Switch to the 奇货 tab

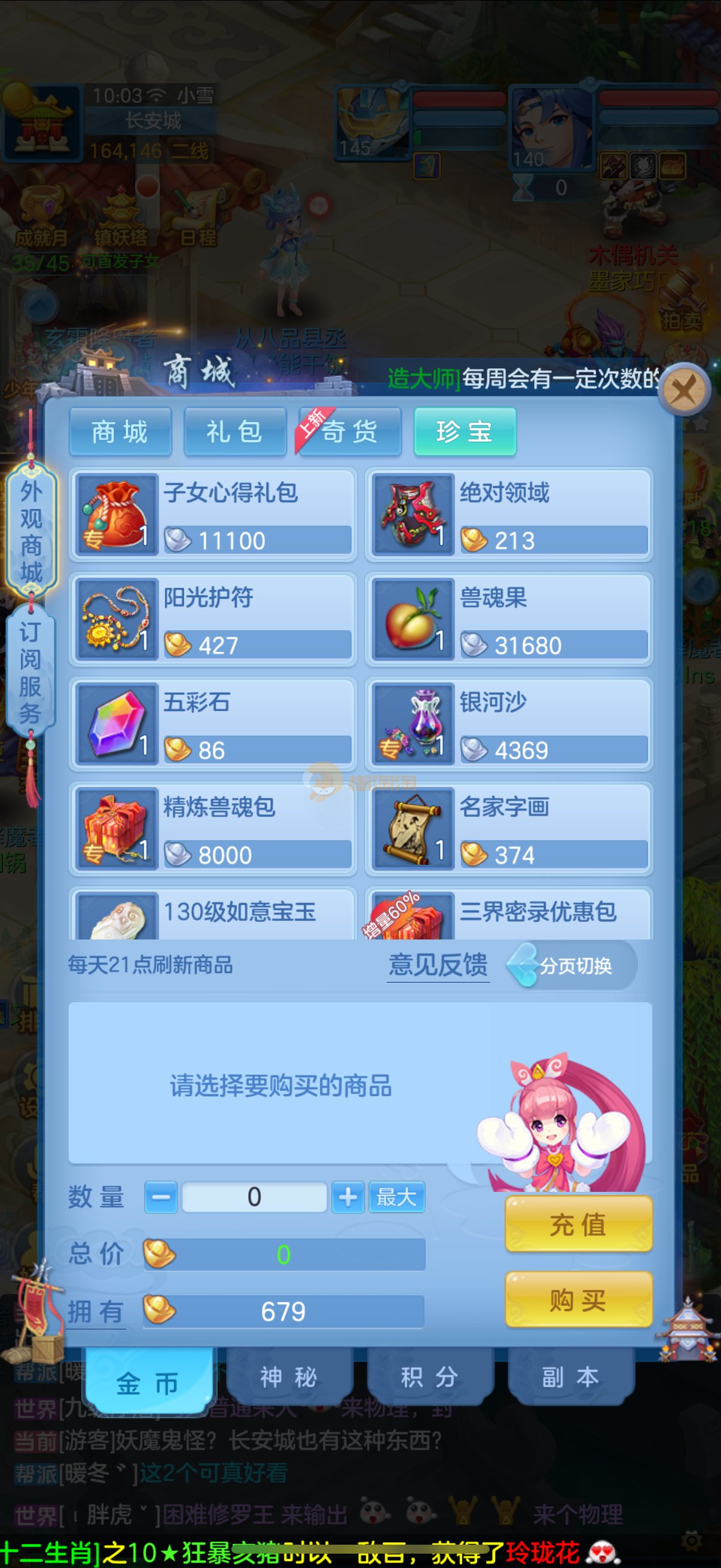349,432
